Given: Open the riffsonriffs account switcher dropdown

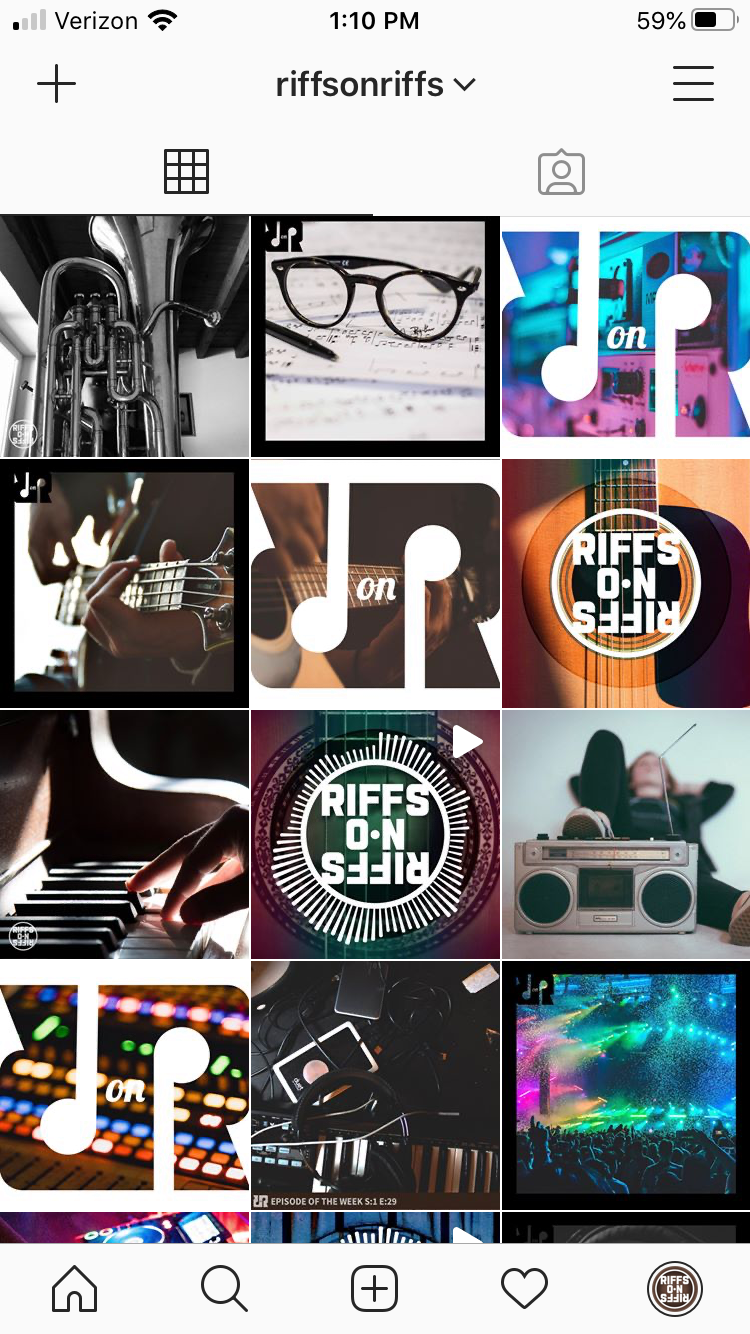Looking at the screenshot, I should 375,84.
